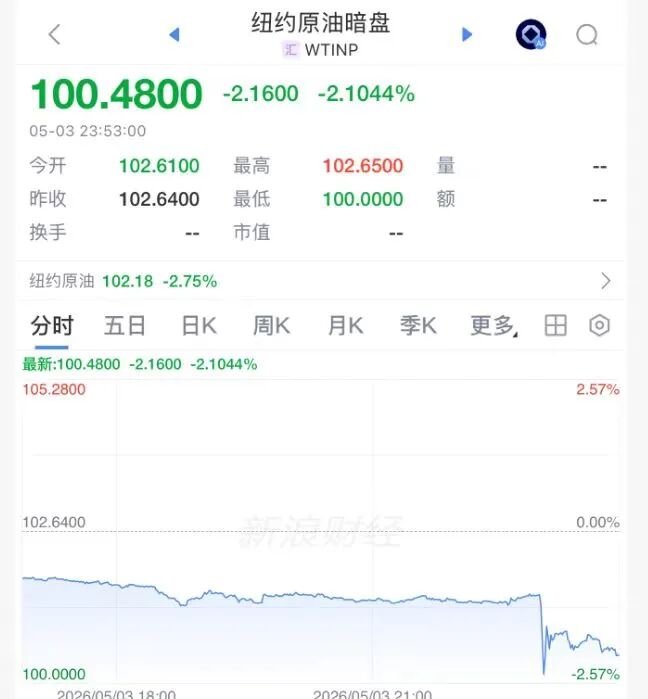Expand the 更多 chart period dropdown

(x=494, y=325)
